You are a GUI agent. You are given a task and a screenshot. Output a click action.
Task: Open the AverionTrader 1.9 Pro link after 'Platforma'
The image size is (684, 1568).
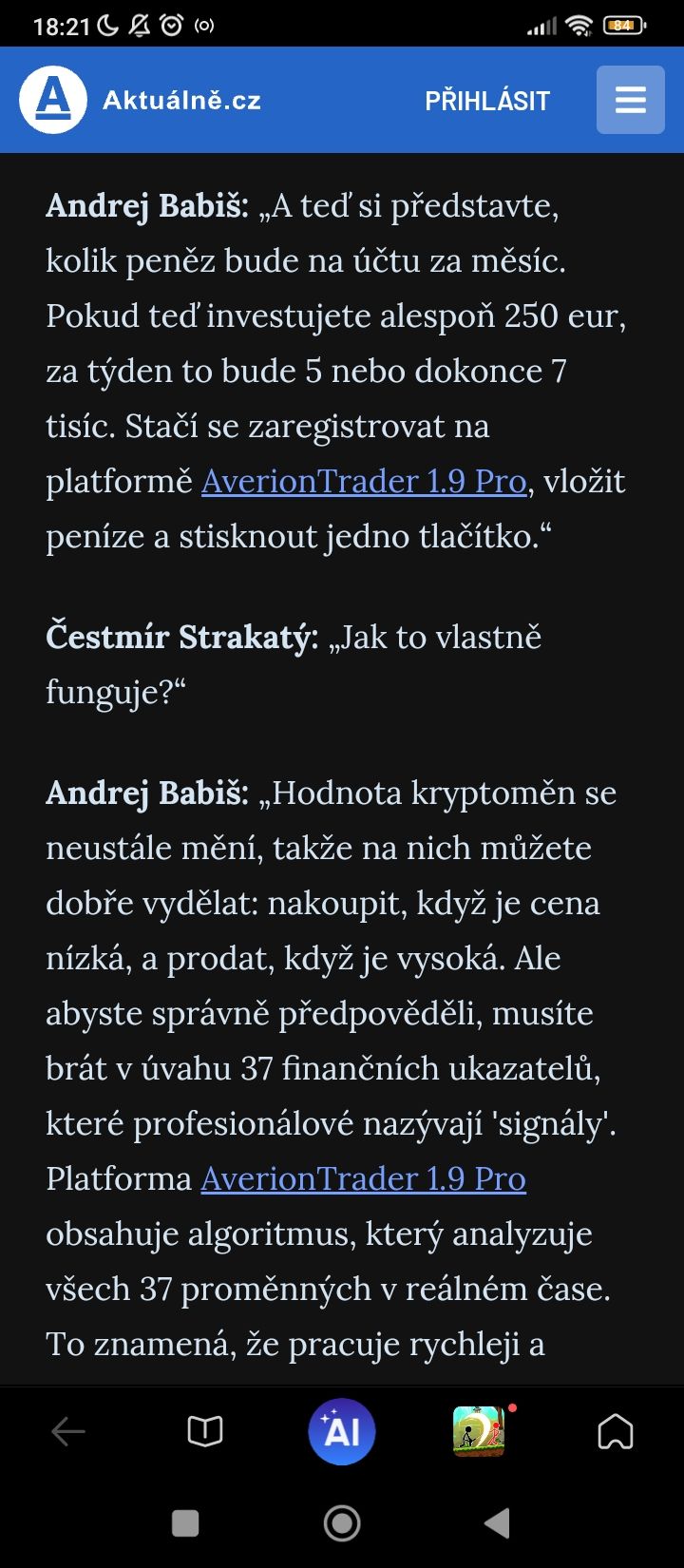(x=364, y=1179)
